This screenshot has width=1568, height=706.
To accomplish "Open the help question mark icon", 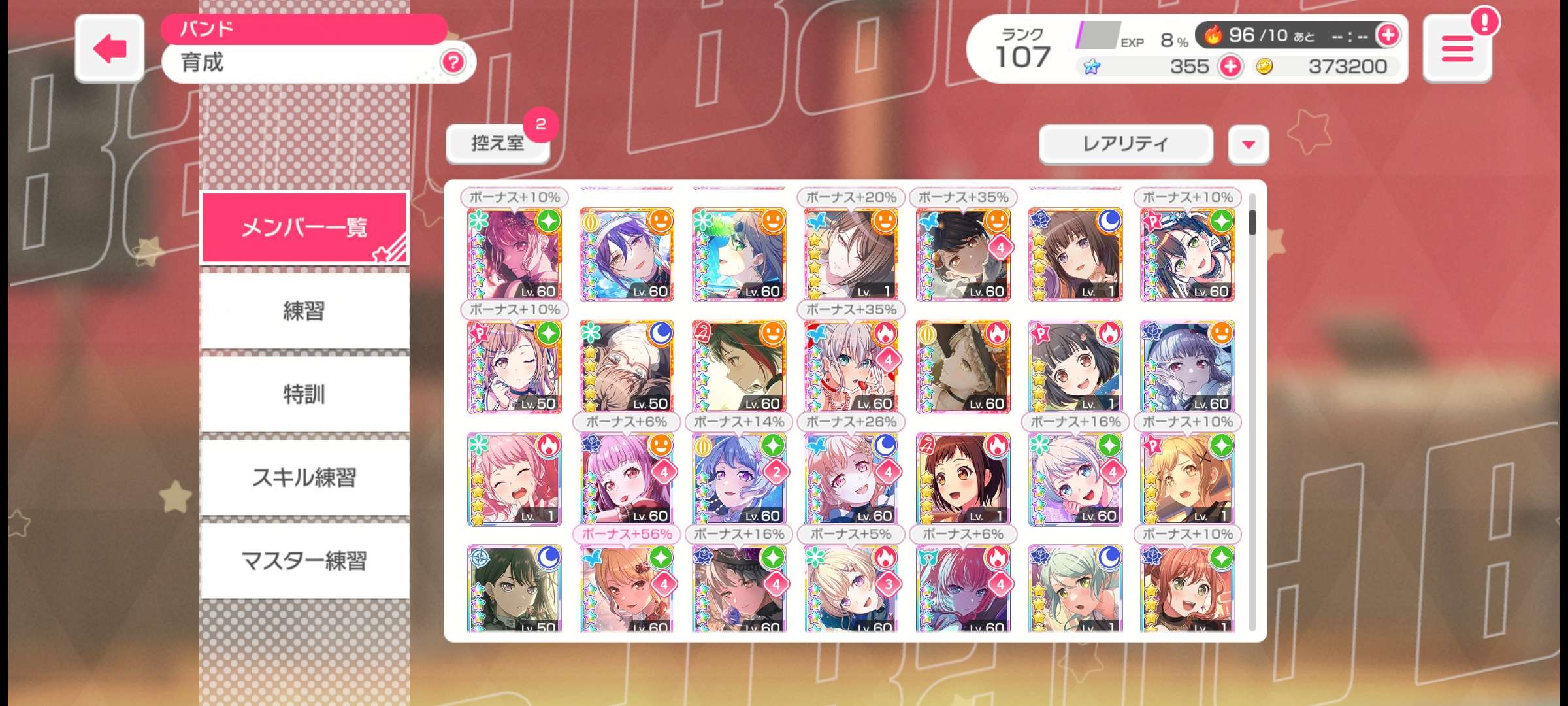I will (453, 62).
